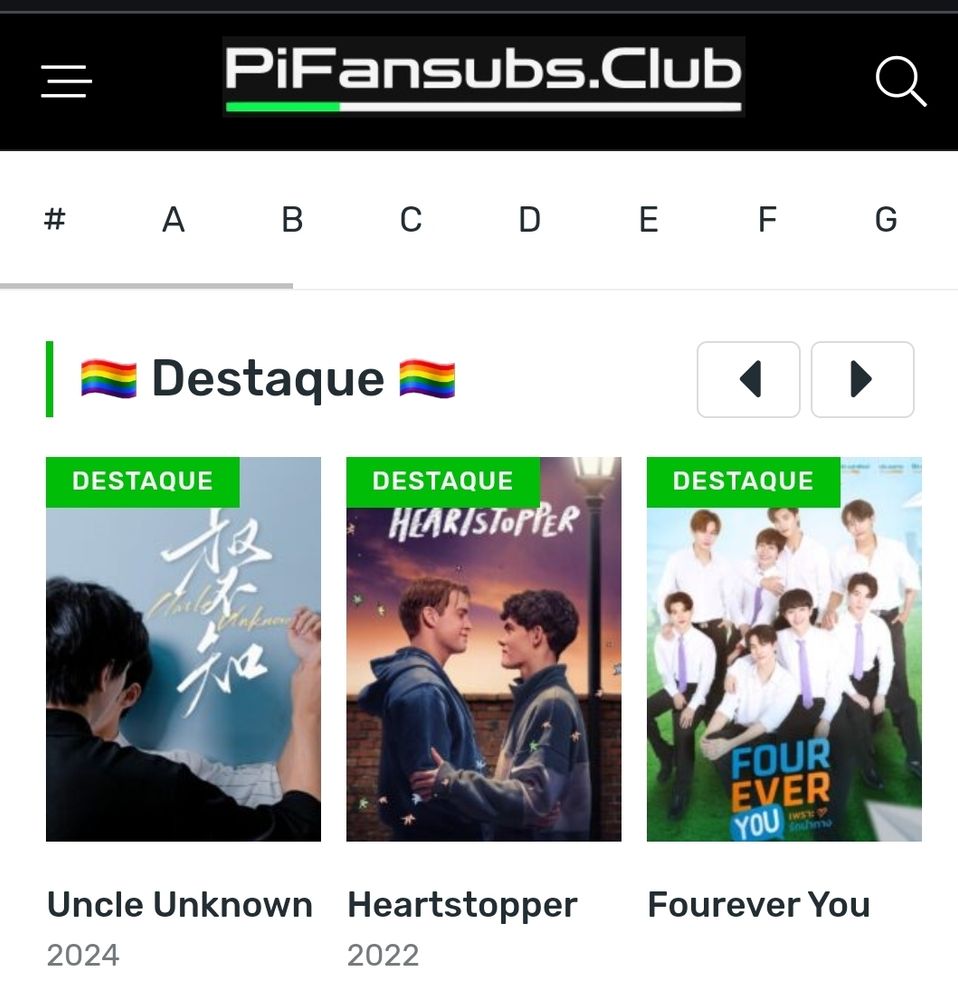
Task: Show titles starting with D
Action: pos(529,219)
